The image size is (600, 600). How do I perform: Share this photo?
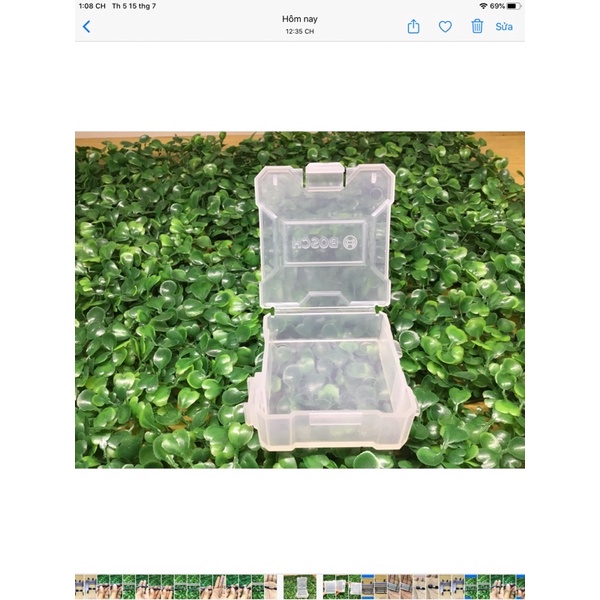[x=413, y=27]
